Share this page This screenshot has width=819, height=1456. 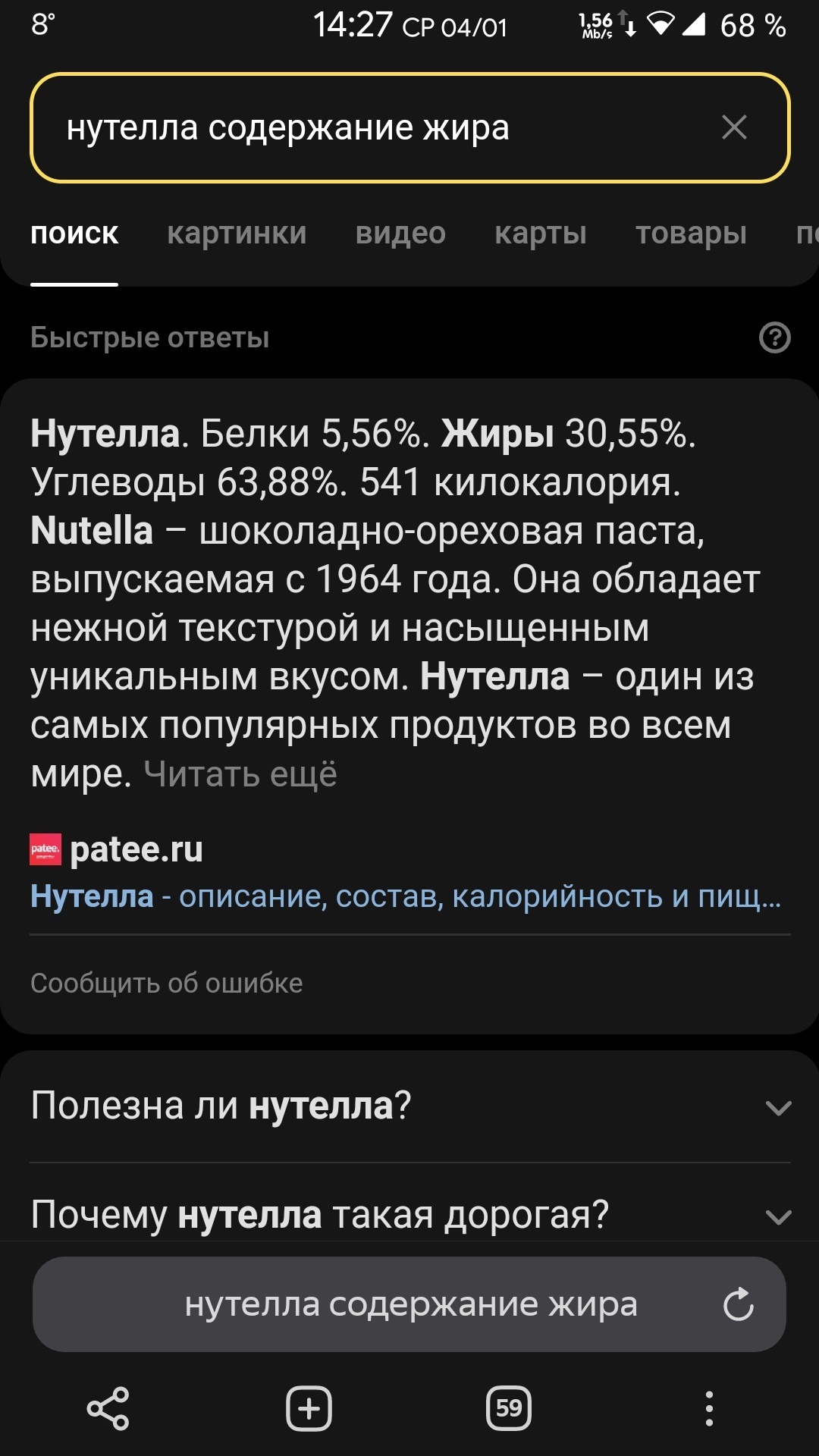[x=108, y=1409]
